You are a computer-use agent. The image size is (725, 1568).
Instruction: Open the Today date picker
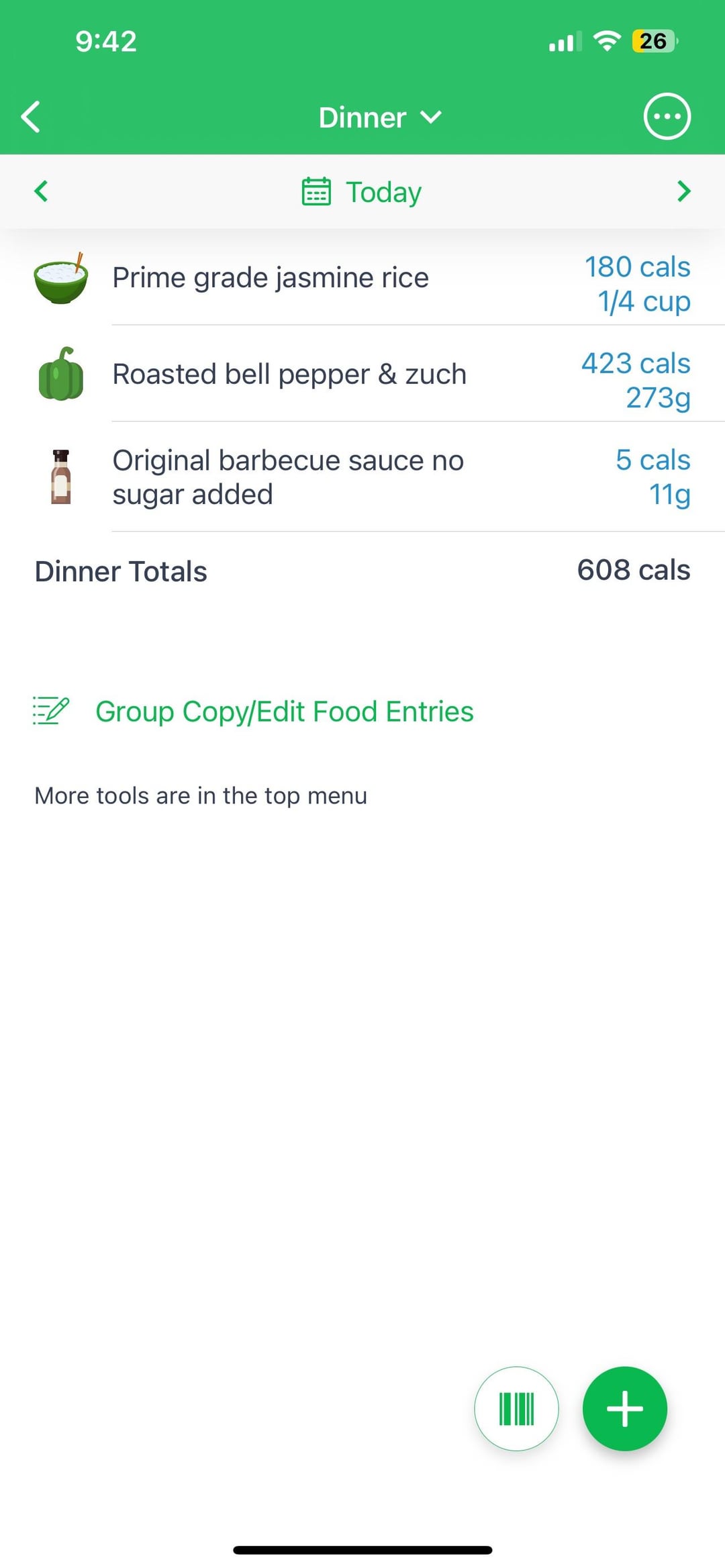coord(362,192)
